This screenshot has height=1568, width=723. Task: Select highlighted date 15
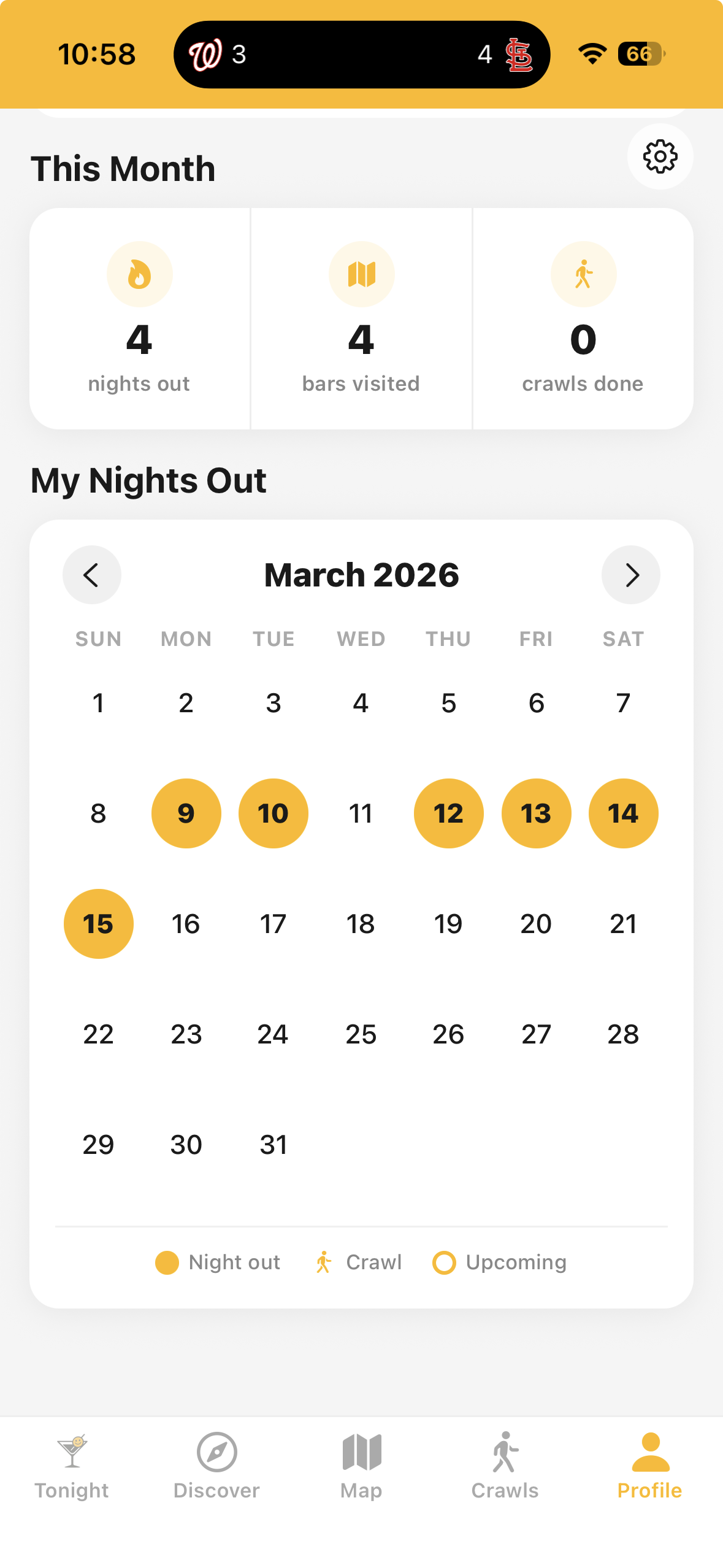(x=98, y=924)
